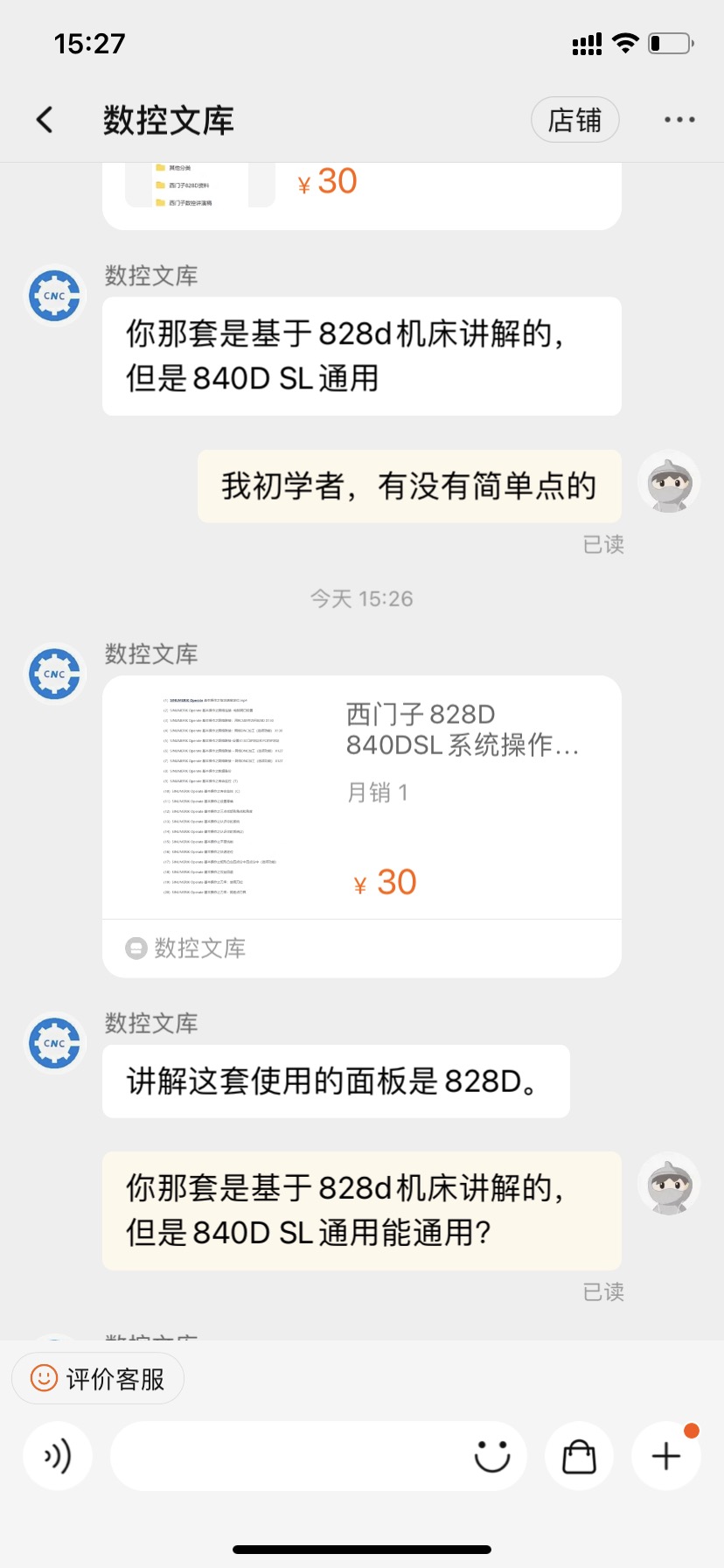Screen dimensions: 724x1568
Task: View the 数控文库 seller avatar next to 828D message
Action: pyautogui.click(x=54, y=1043)
